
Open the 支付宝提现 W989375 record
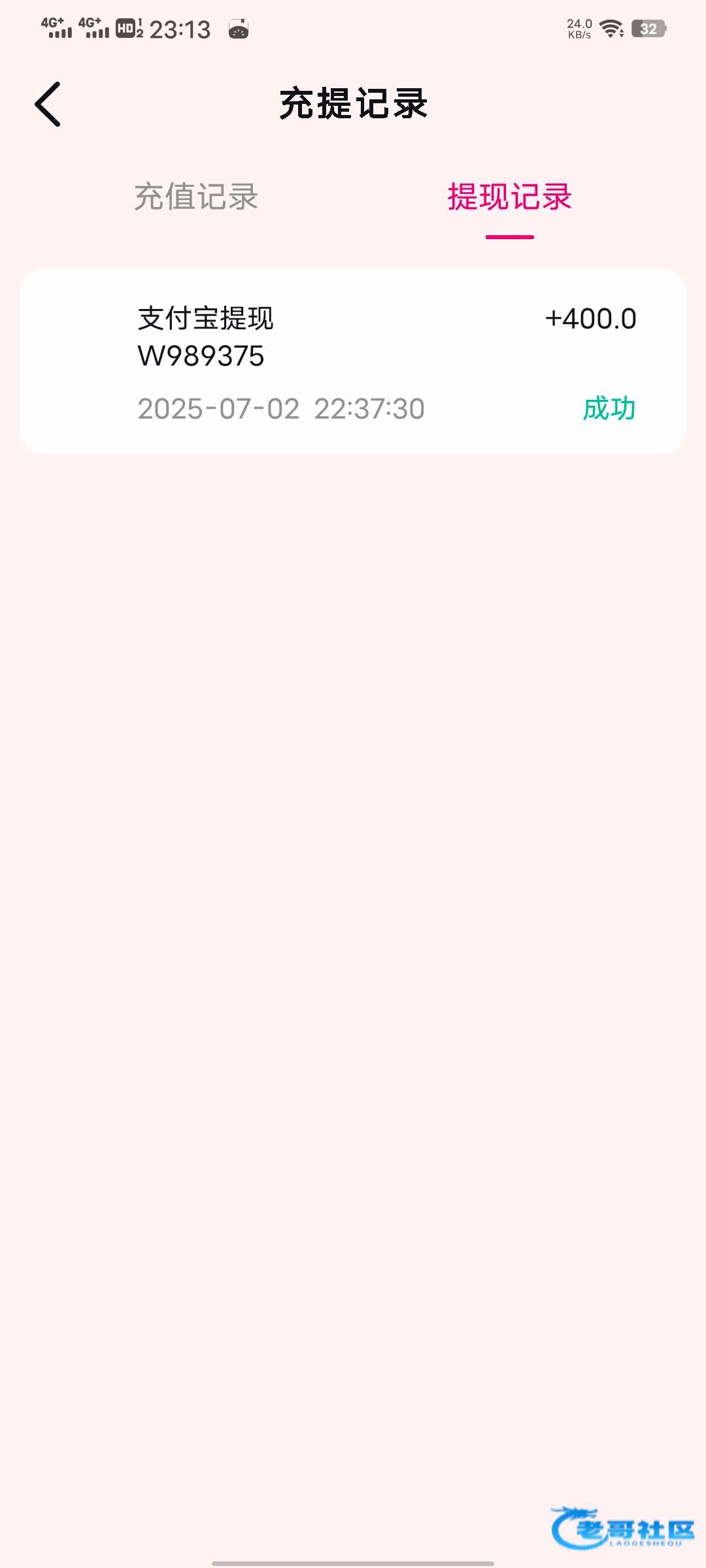coord(353,361)
